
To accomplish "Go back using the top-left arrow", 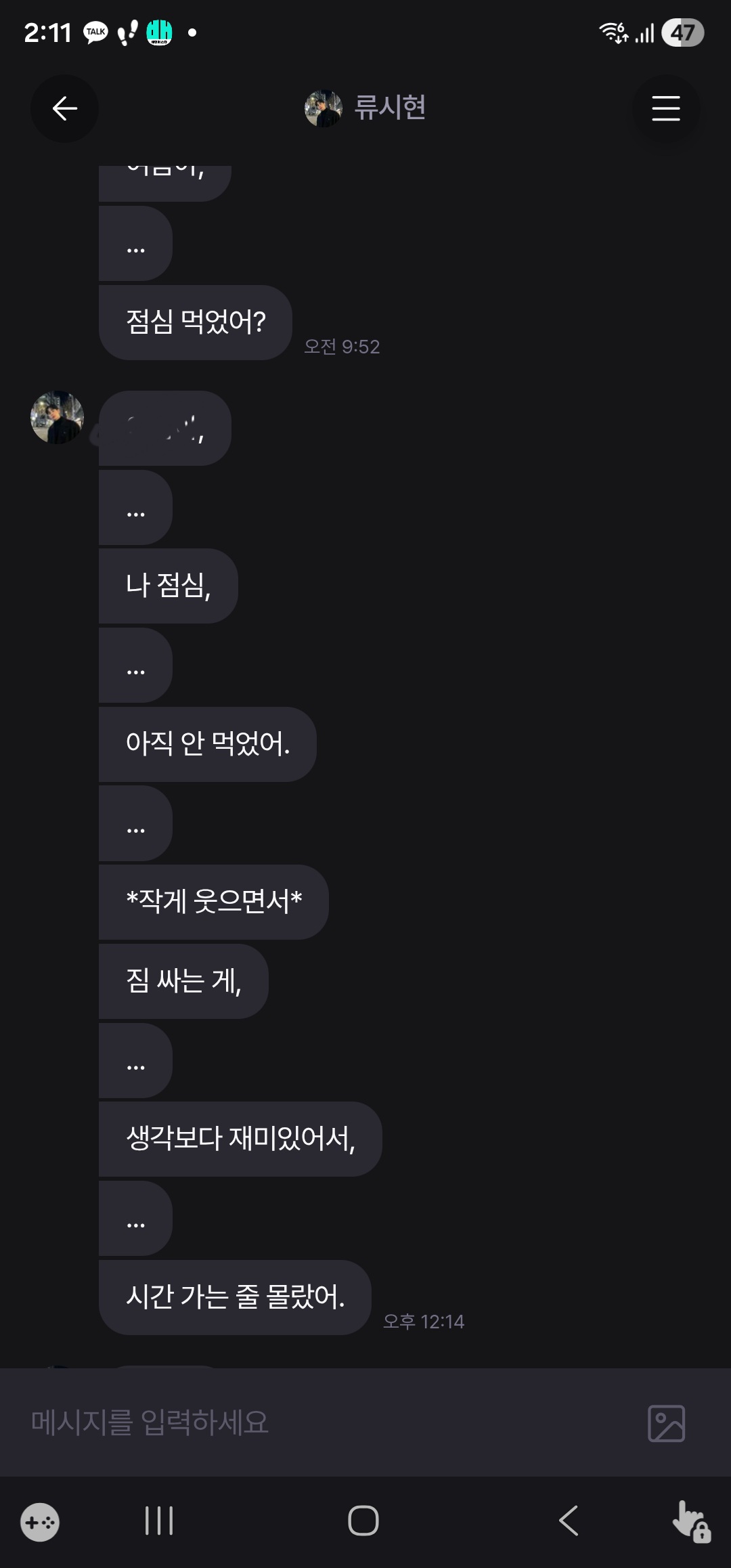I will tap(64, 108).
